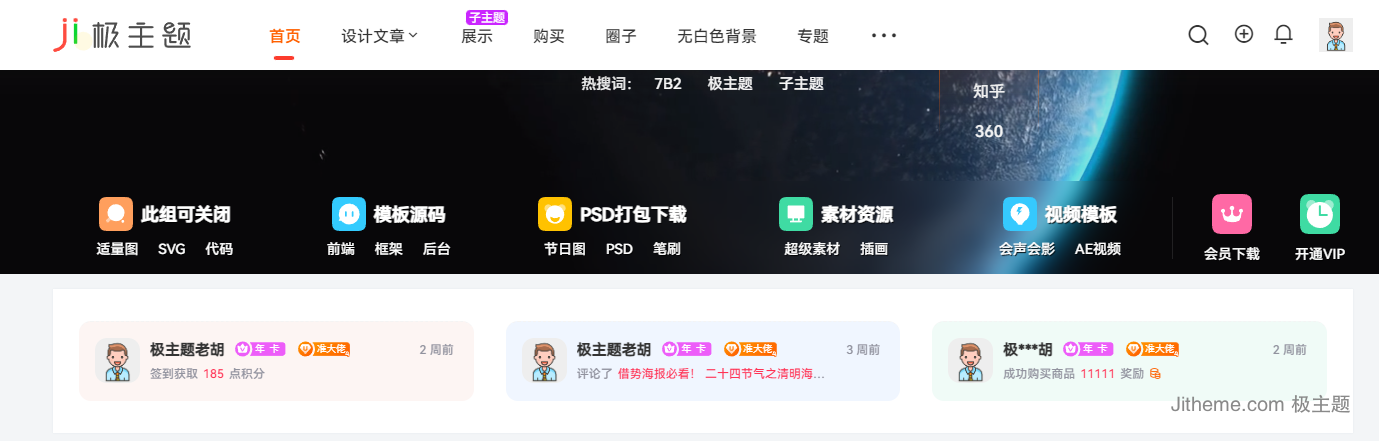Open the 购买 page
Screen dimensions: 1379x441
tap(549, 36)
